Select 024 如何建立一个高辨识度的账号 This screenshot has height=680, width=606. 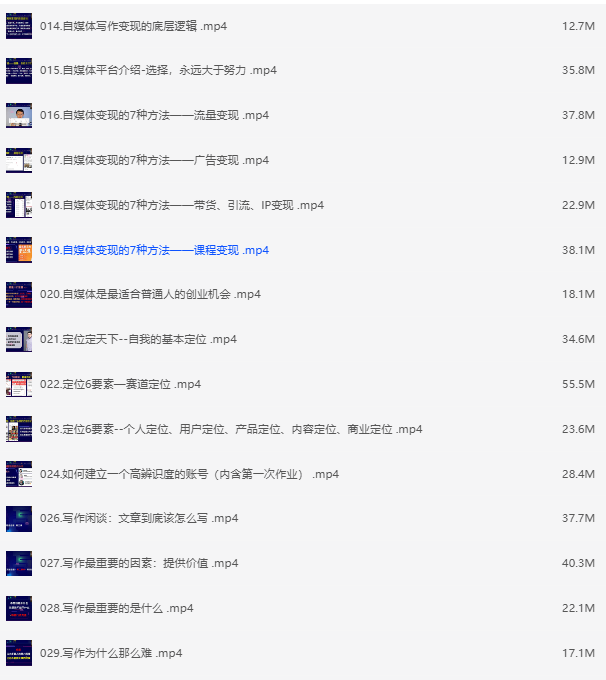[180, 474]
